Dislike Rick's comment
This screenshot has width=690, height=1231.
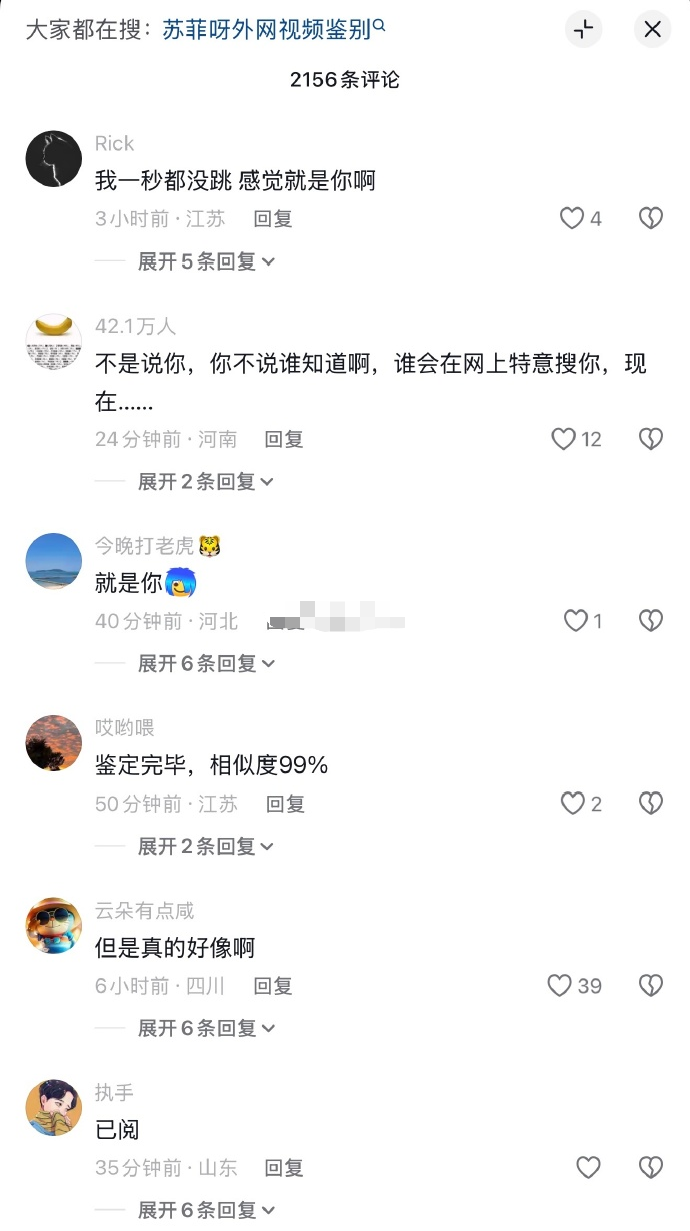(651, 218)
